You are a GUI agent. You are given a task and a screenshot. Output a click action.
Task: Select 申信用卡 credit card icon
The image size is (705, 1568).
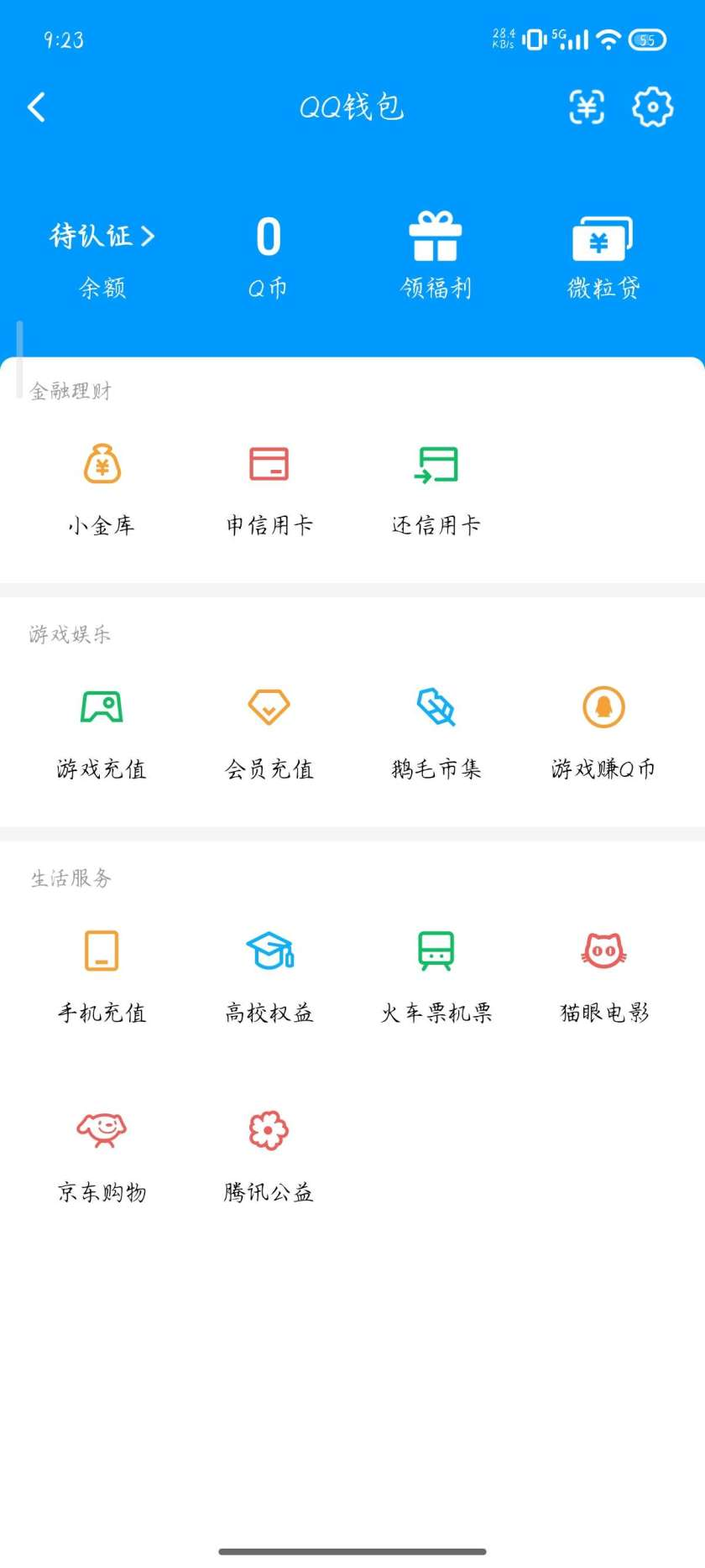click(x=269, y=487)
